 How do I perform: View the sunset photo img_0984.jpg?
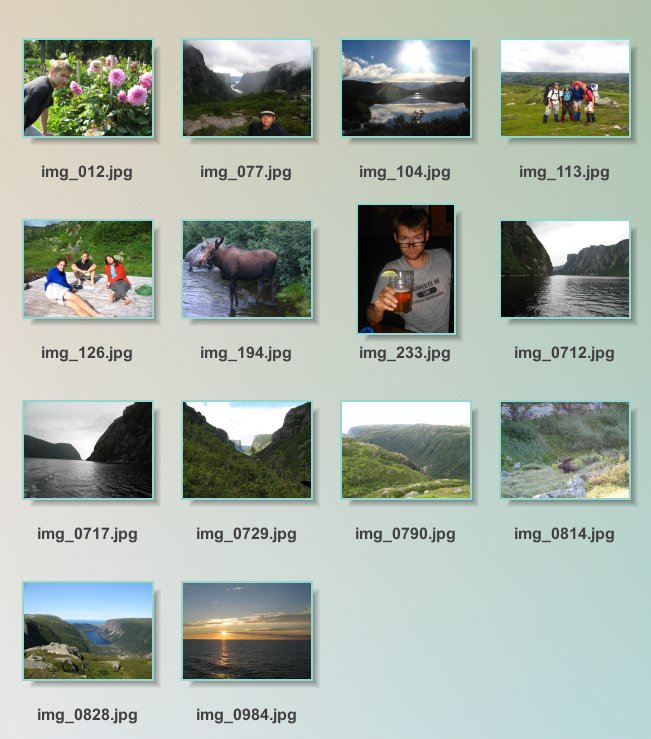247,631
